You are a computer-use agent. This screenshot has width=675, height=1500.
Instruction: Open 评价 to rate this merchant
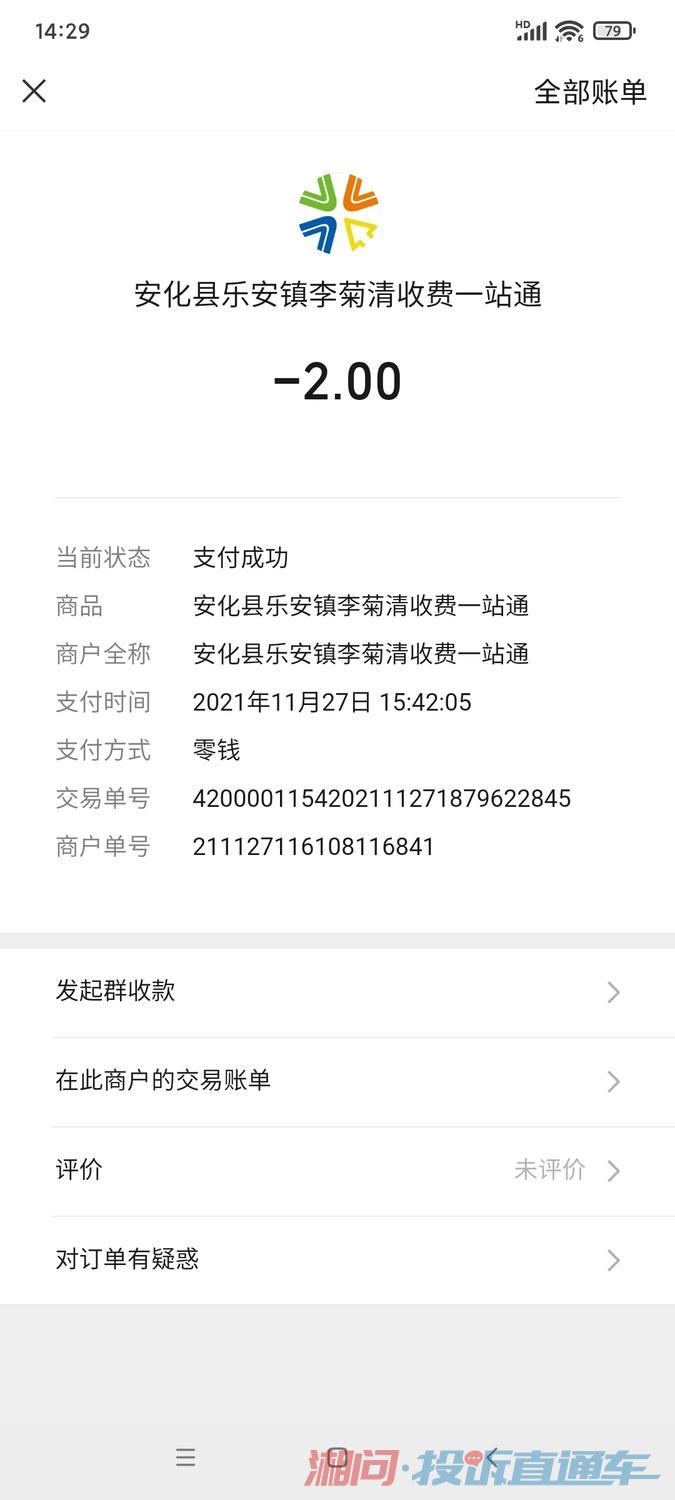337,1170
